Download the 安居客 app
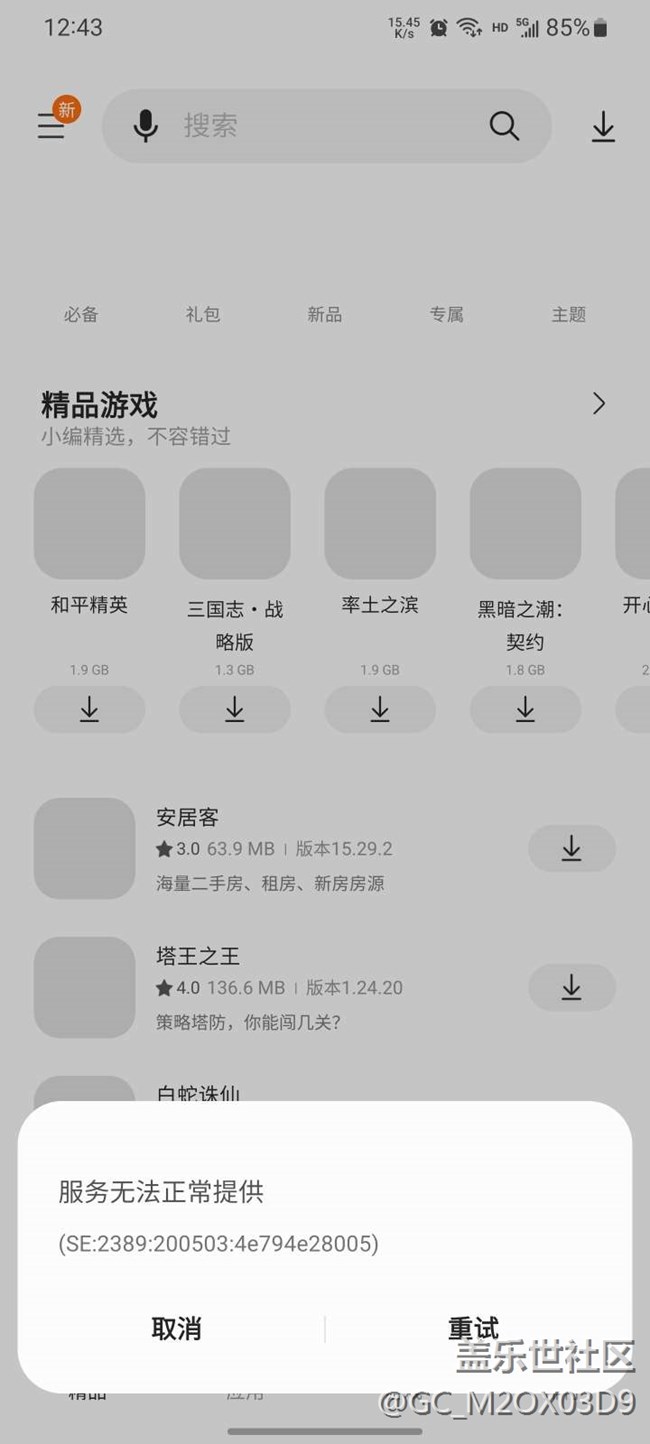The image size is (650, 1444). pyautogui.click(x=571, y=849)
